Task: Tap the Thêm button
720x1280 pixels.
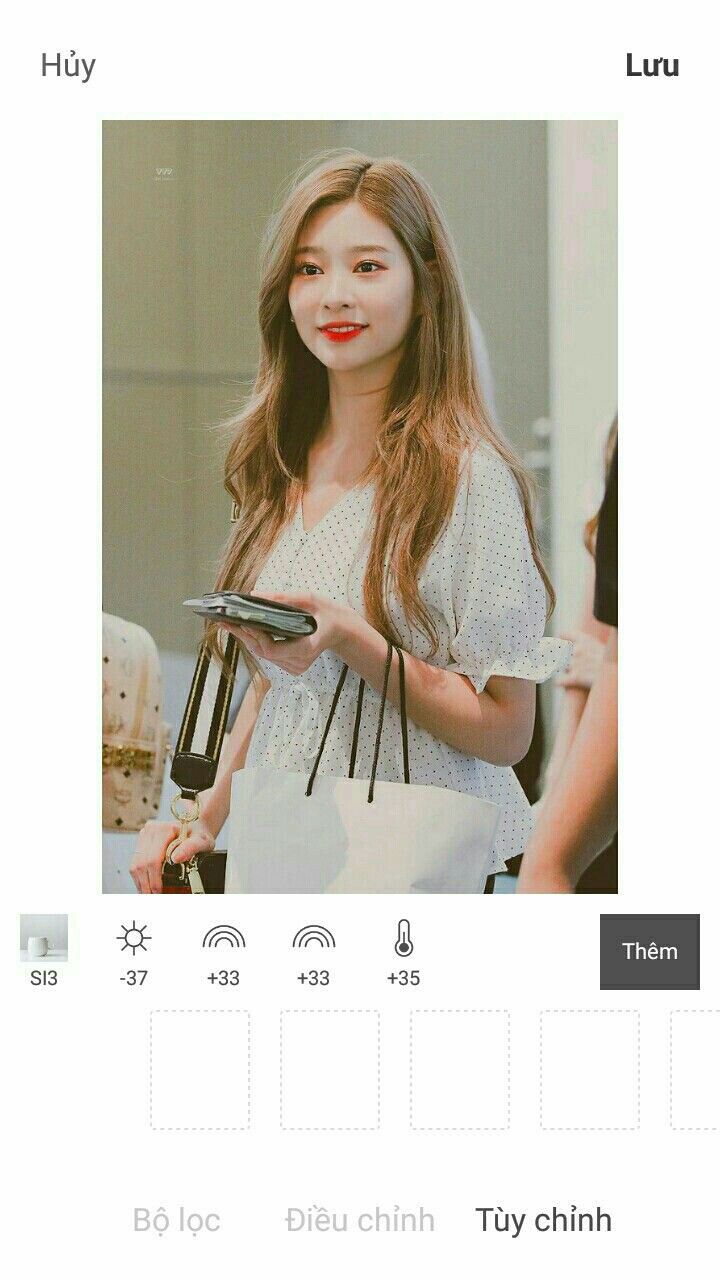Action: [650, 951]
